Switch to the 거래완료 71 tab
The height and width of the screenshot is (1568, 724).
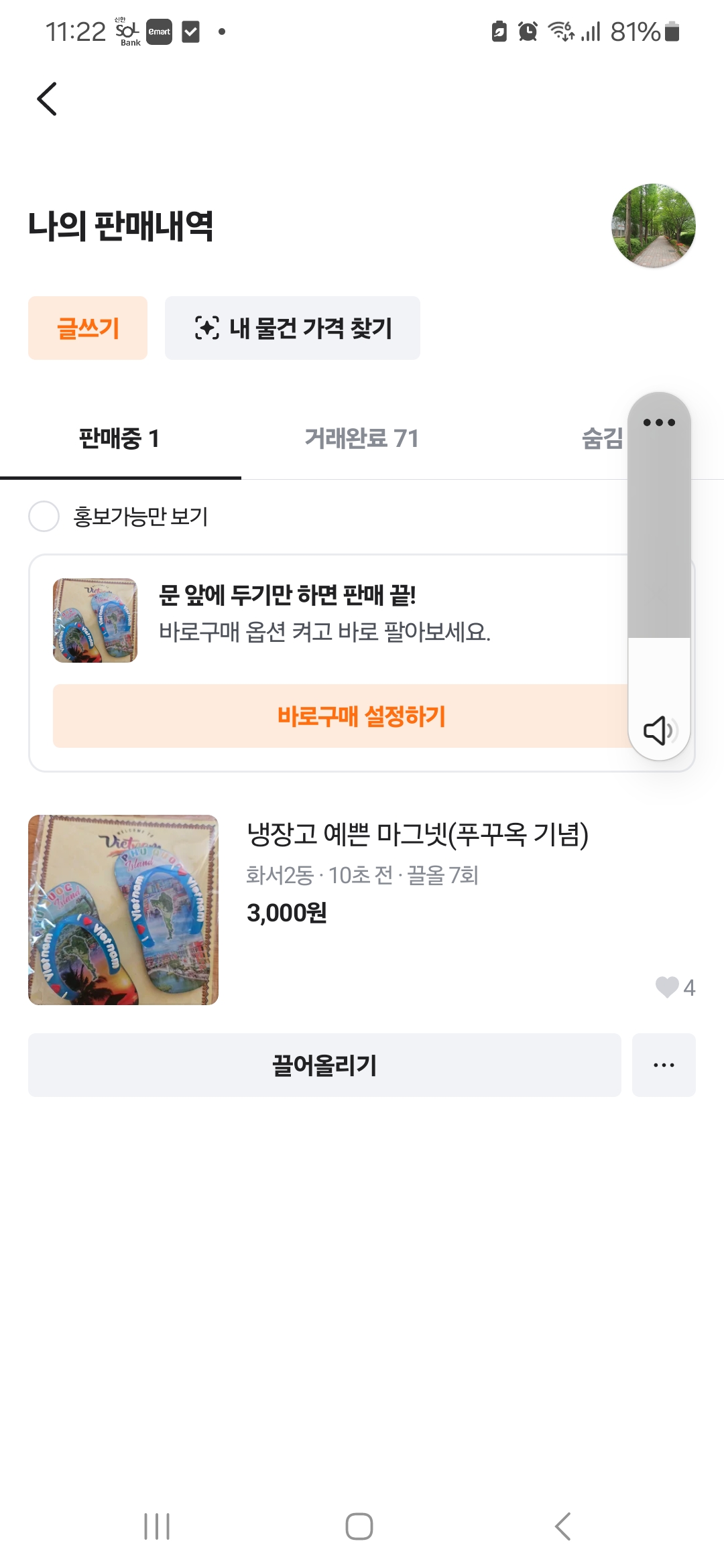pos(361,438)
